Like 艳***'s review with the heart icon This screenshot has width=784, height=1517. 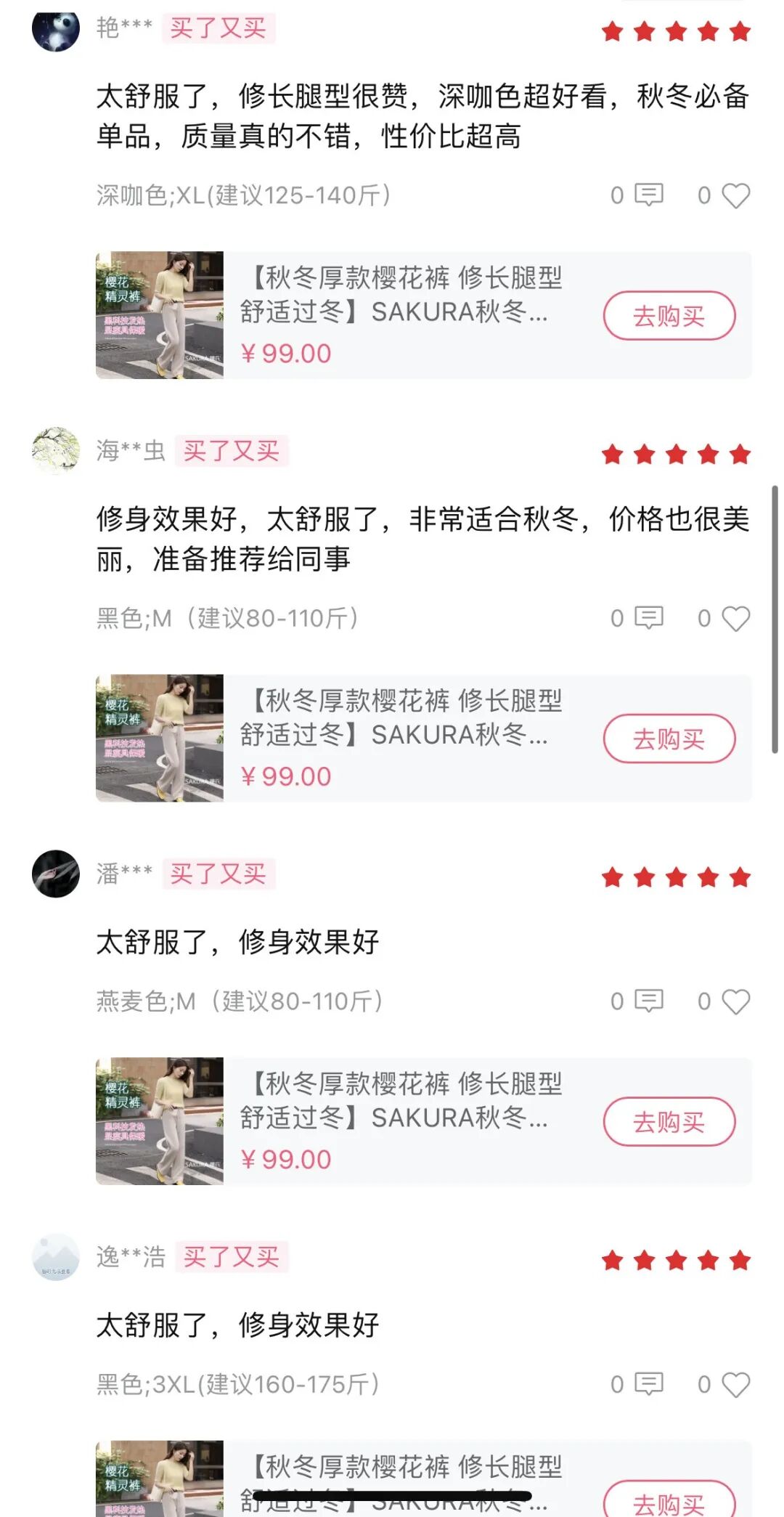tap(736, 195)
